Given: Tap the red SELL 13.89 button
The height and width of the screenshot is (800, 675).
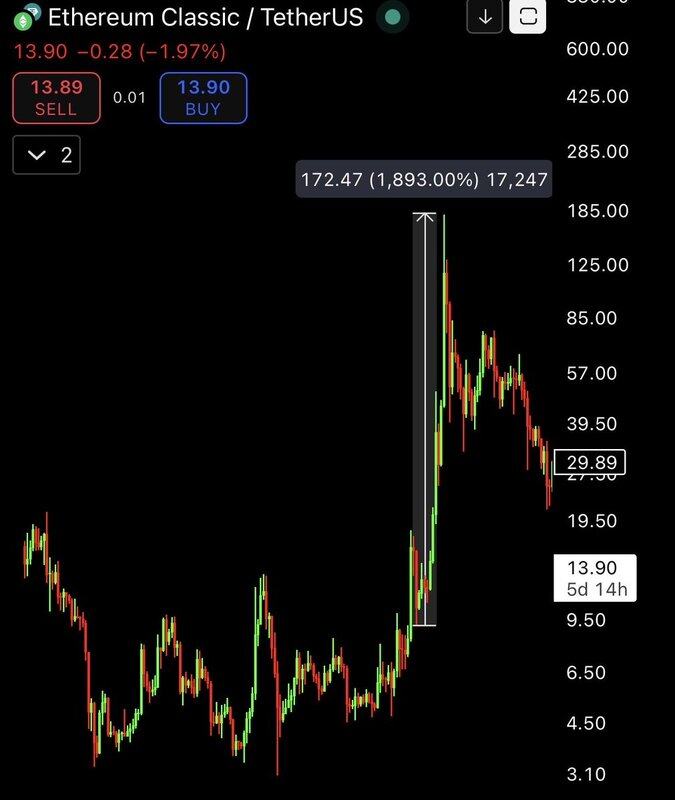Looking at the screenshot, I should click(56, 98).
